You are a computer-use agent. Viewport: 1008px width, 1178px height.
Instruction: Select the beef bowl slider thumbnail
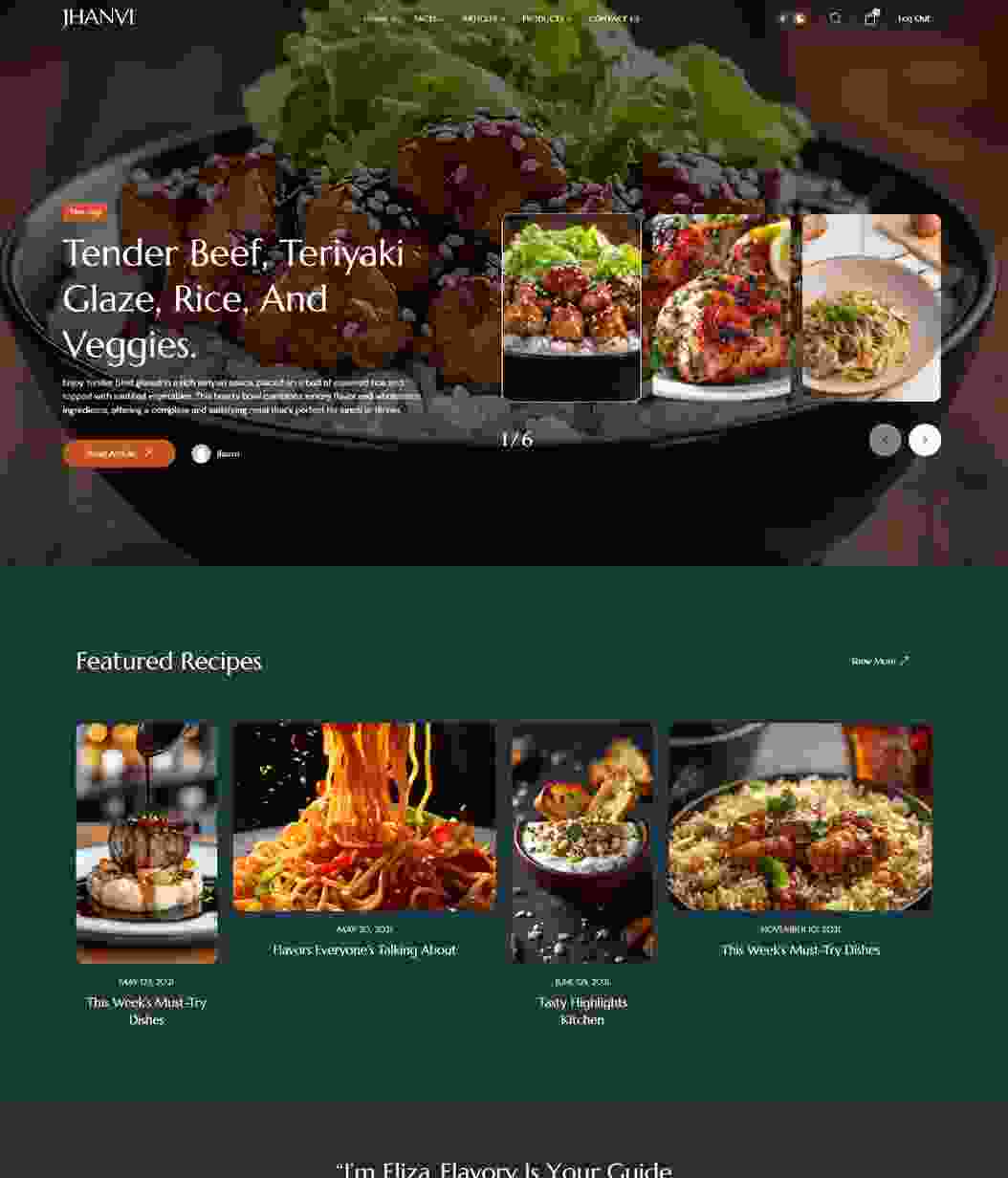coord(572,307)
